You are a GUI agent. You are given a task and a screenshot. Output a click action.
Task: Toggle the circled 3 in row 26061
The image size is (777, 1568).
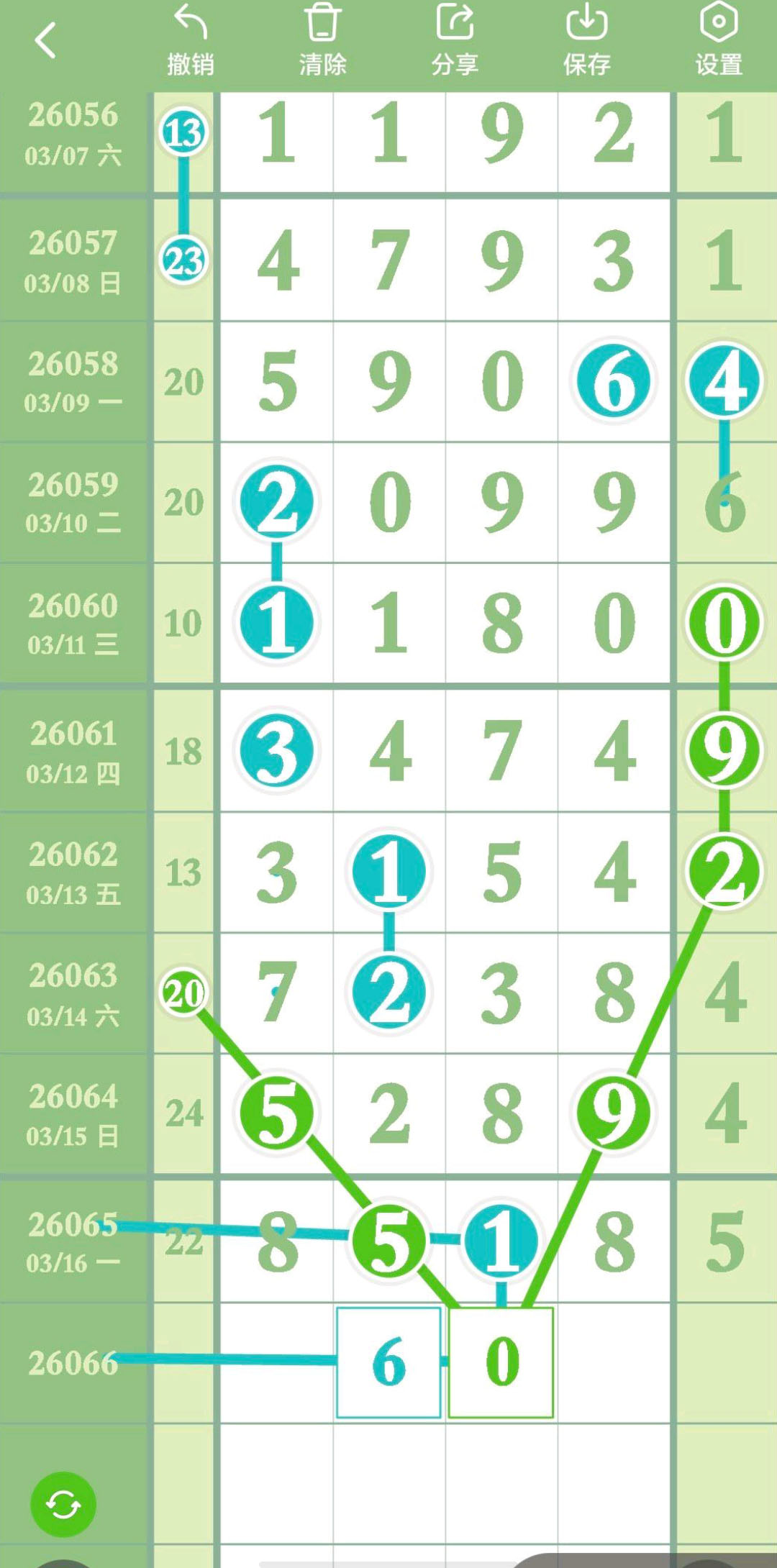click(x=276, y=751)
